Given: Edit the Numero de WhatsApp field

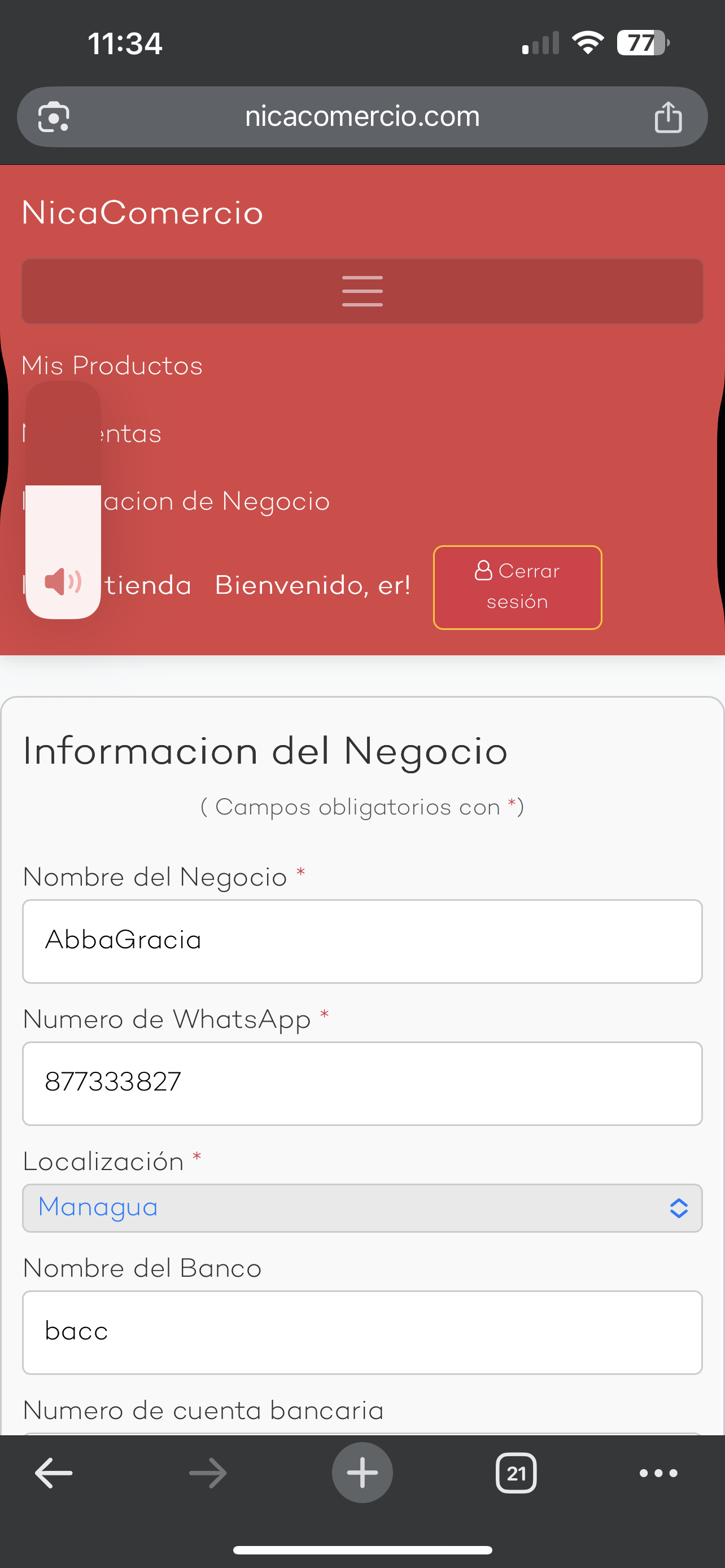Looking at the screenshot, I should (x=362, y=1083).
